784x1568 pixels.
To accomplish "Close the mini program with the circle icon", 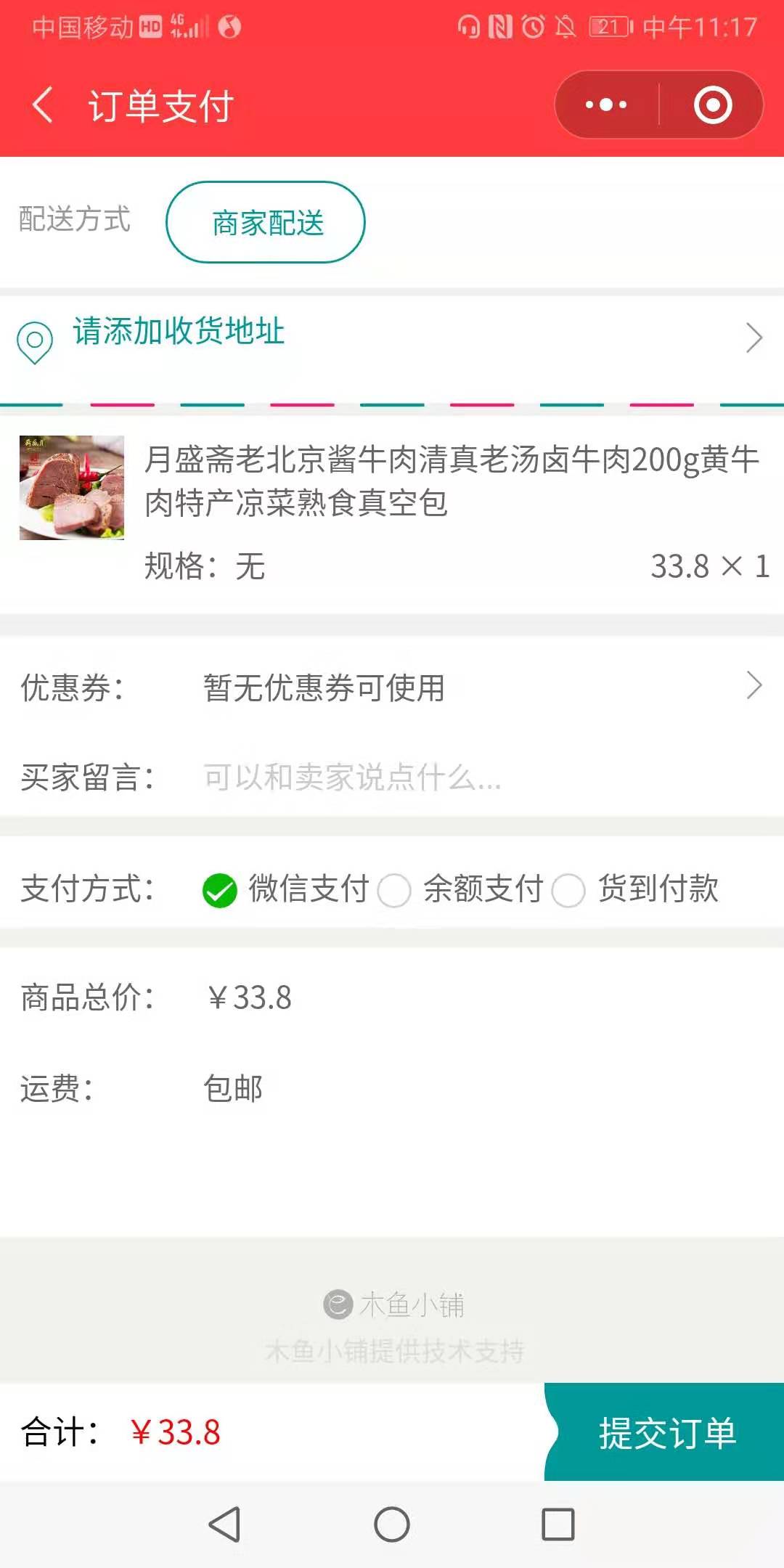I will click(712, 105).
